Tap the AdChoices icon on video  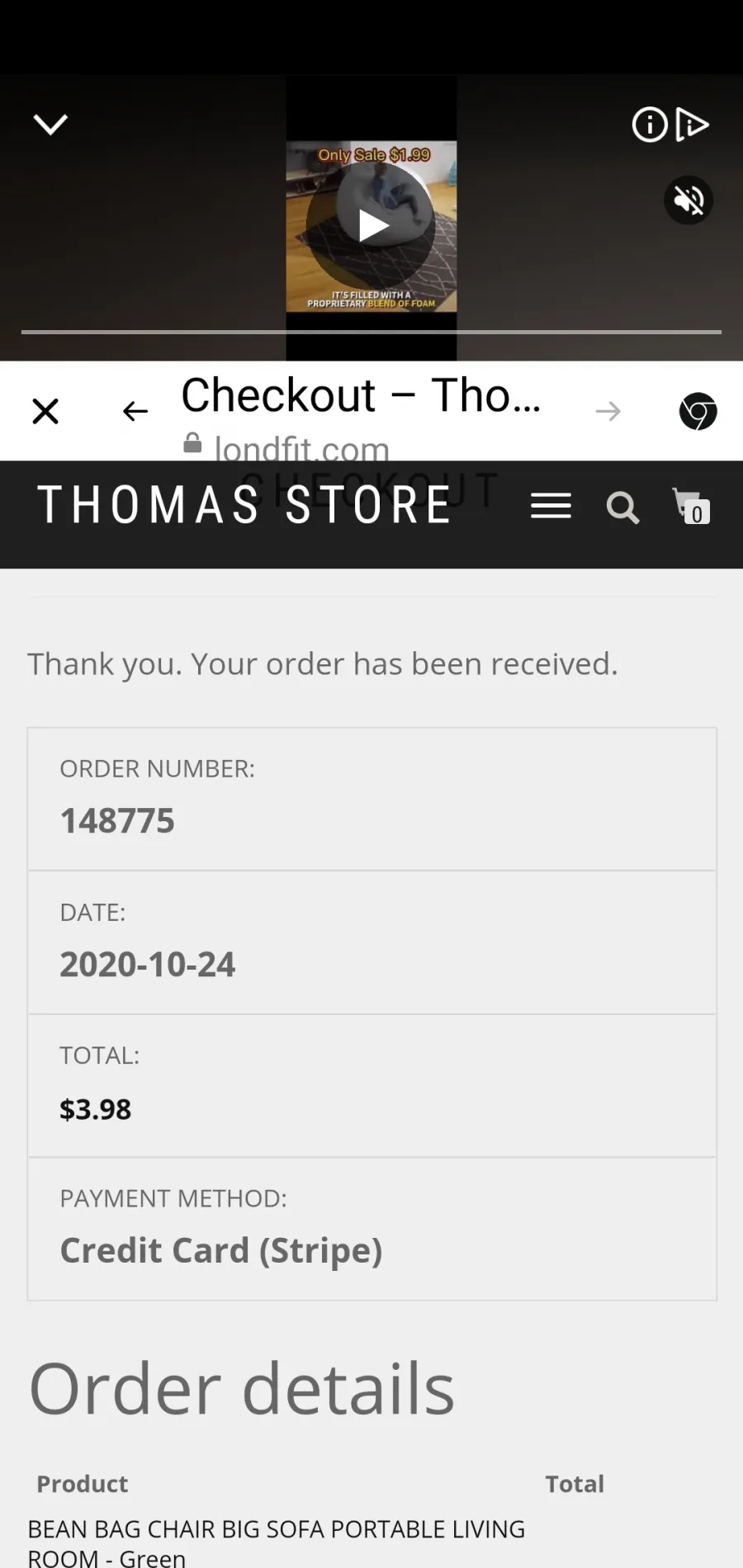[x=692, y=125]
